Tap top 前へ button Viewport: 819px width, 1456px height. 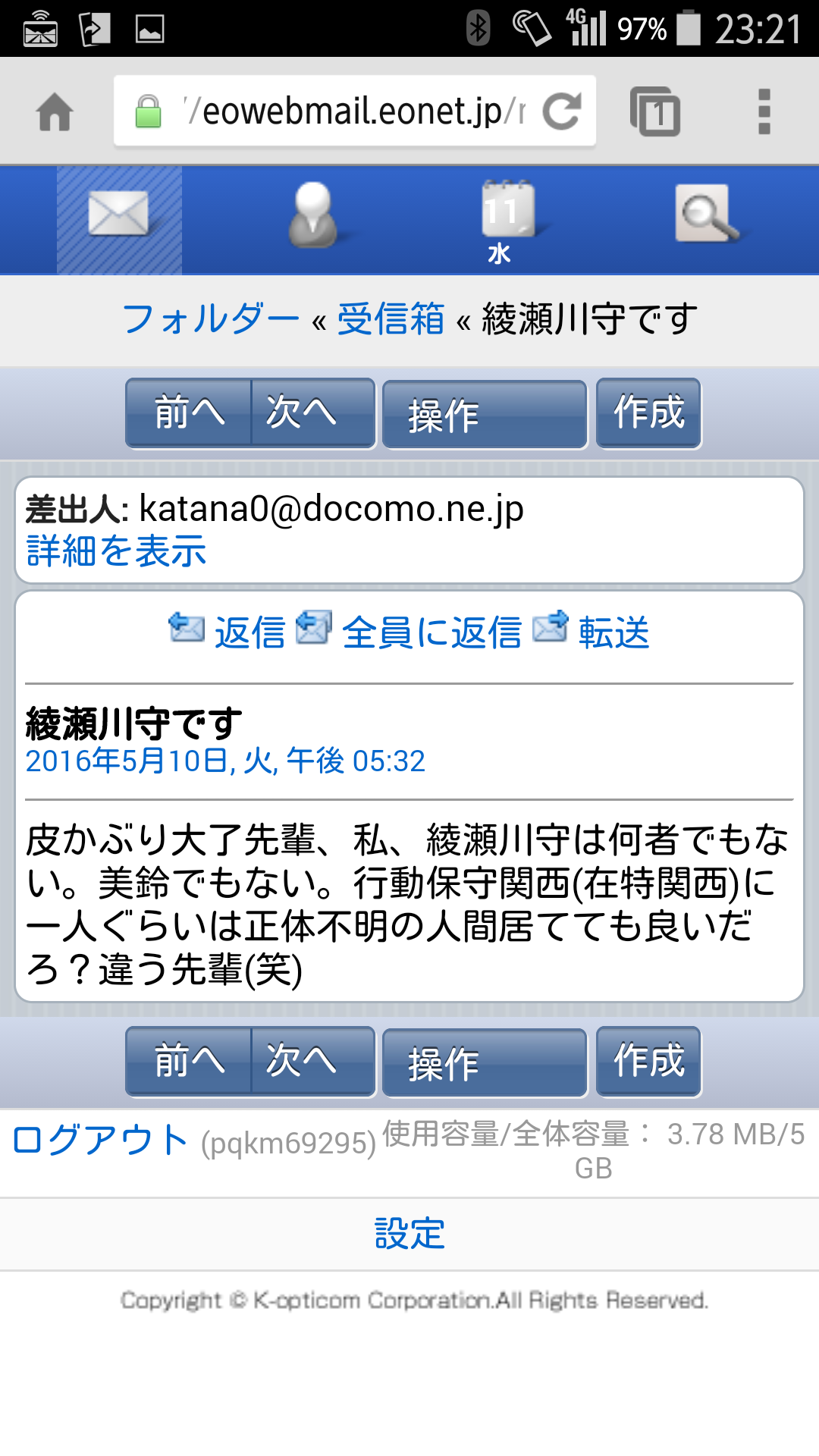point(189,413)
